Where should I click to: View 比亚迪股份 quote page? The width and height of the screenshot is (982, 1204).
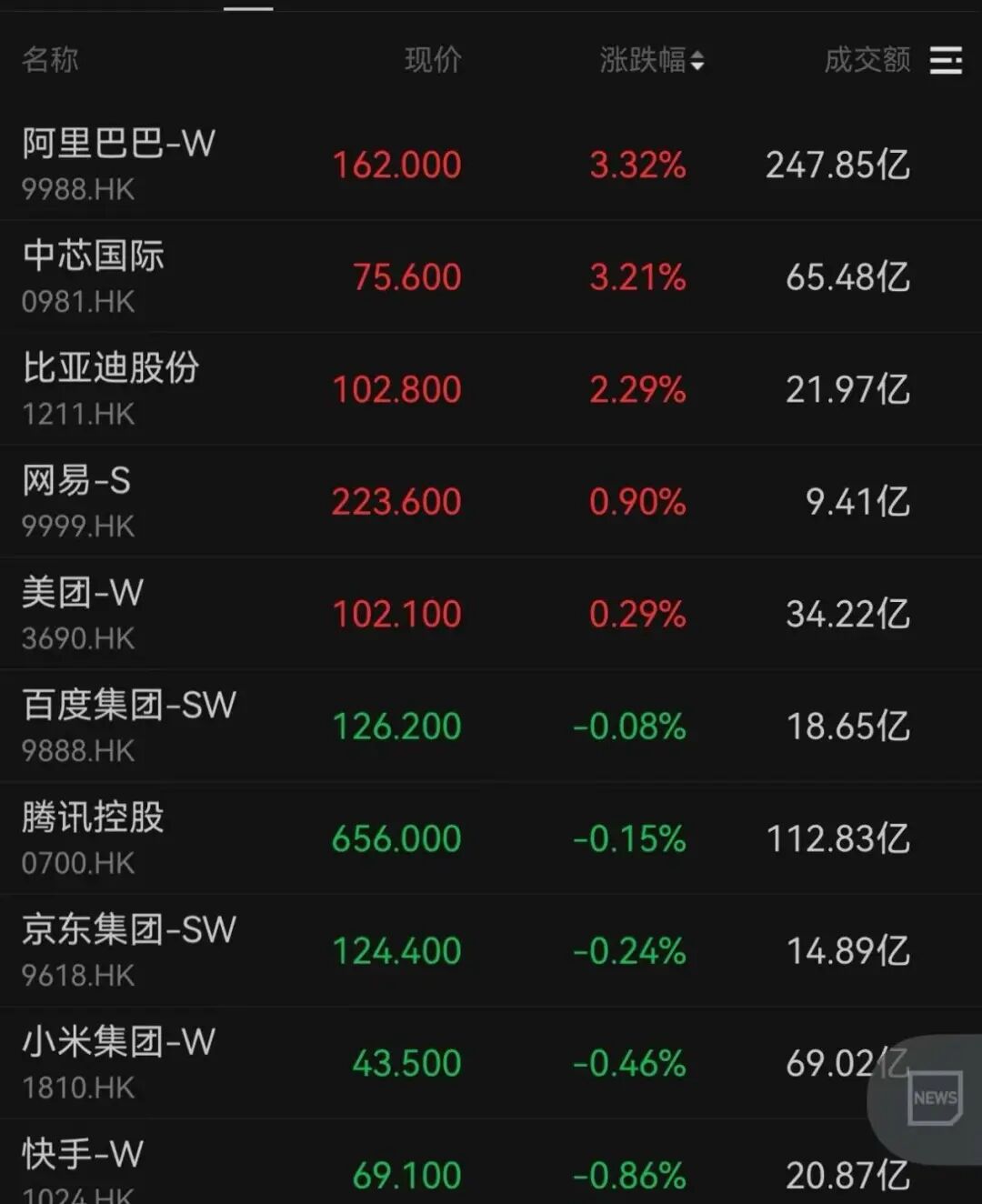(x=111, y=388)
